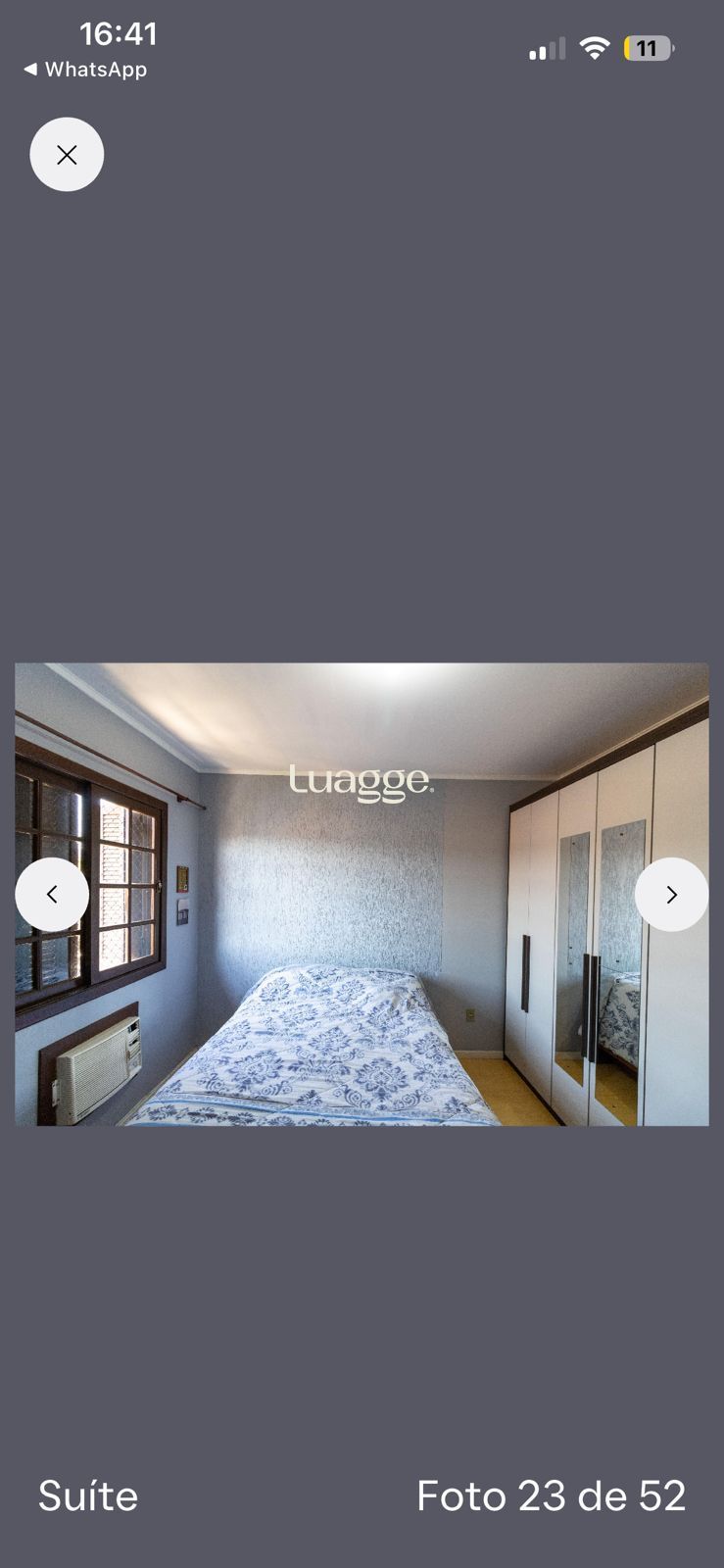Close the photo gallery viewer
This screenshot has width=724, height=1568.
(67, 155)
